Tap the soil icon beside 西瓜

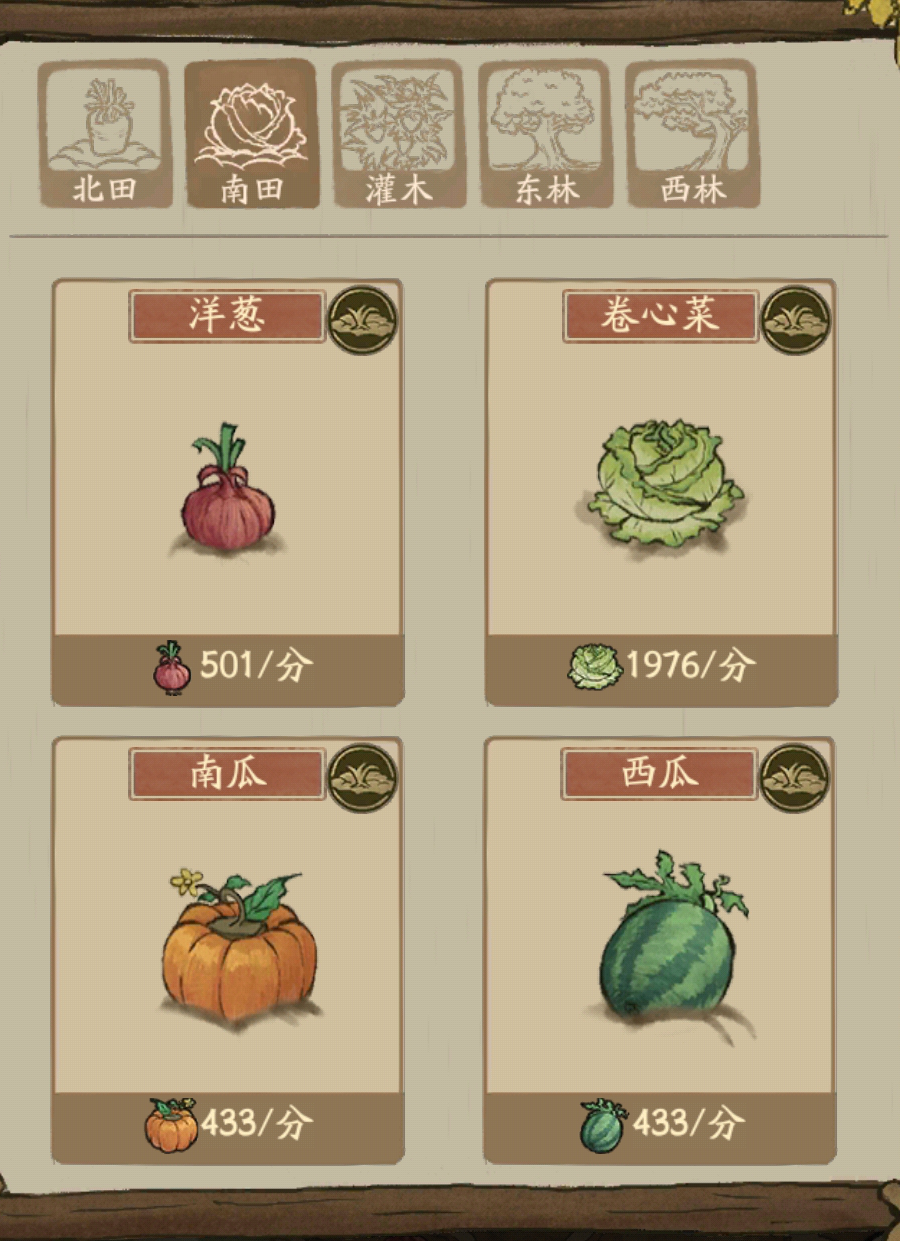794,777
